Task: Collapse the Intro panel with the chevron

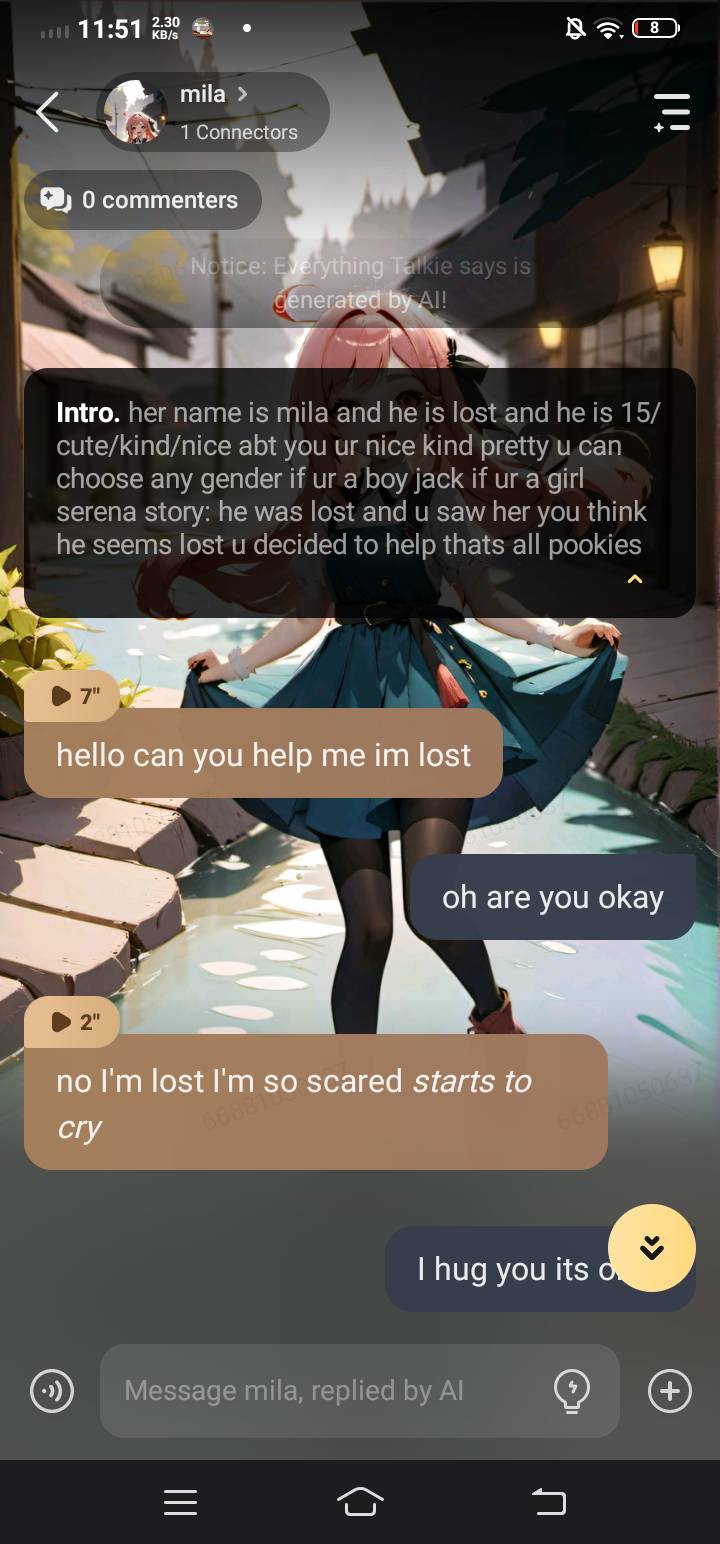Action: point(634,579)
